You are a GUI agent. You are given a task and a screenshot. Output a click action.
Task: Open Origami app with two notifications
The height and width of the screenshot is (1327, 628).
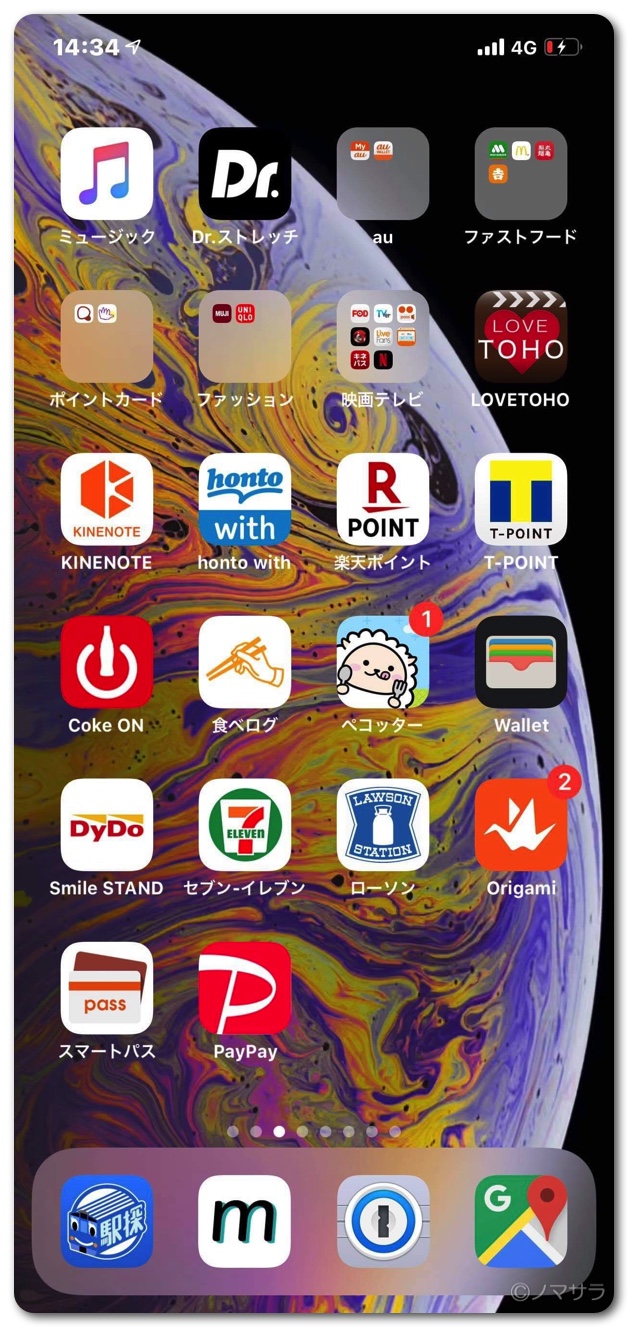521,825
